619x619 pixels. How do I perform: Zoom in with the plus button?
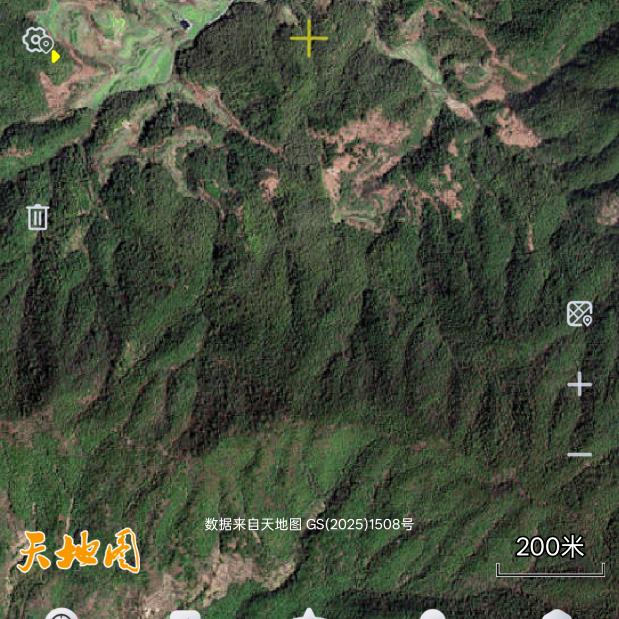579,384
